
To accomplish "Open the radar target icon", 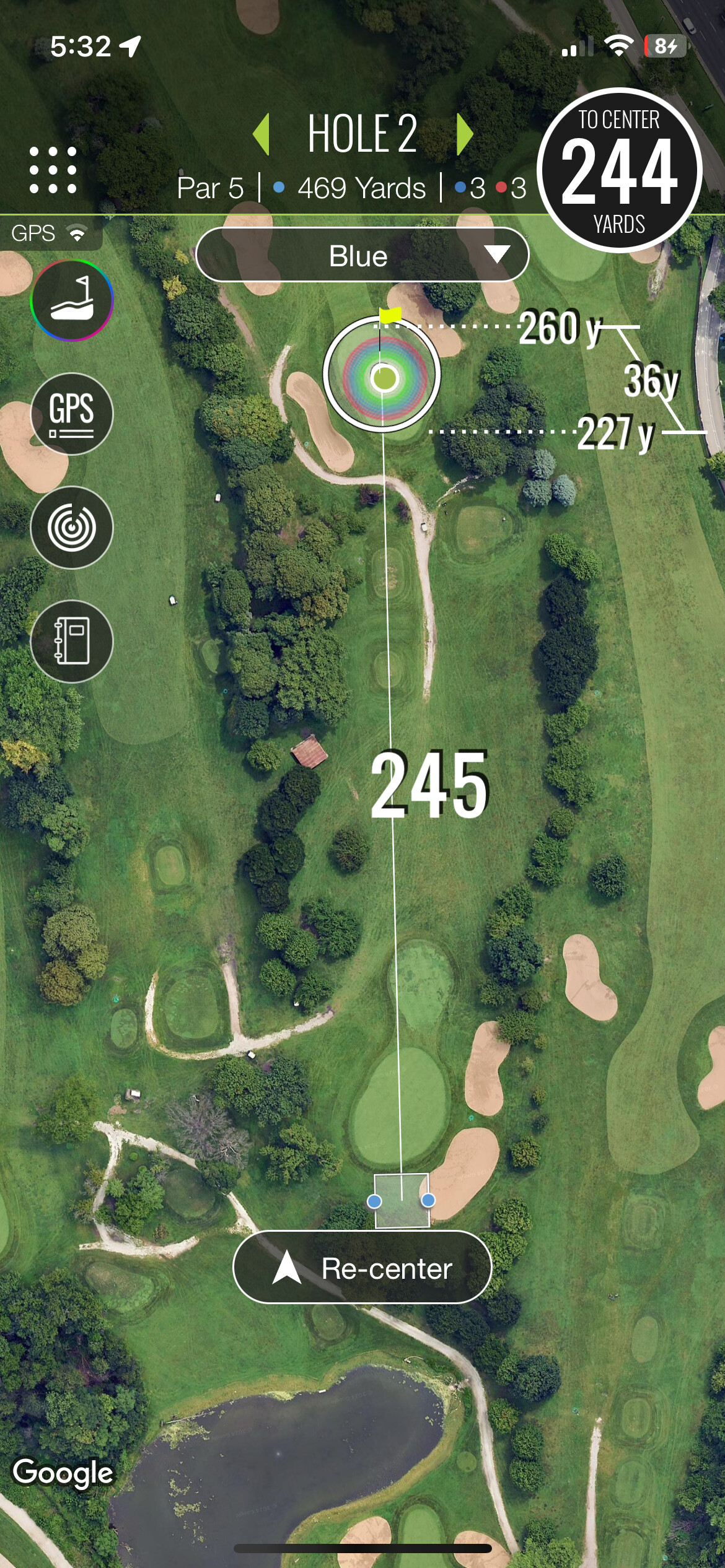I will [72, 528].
